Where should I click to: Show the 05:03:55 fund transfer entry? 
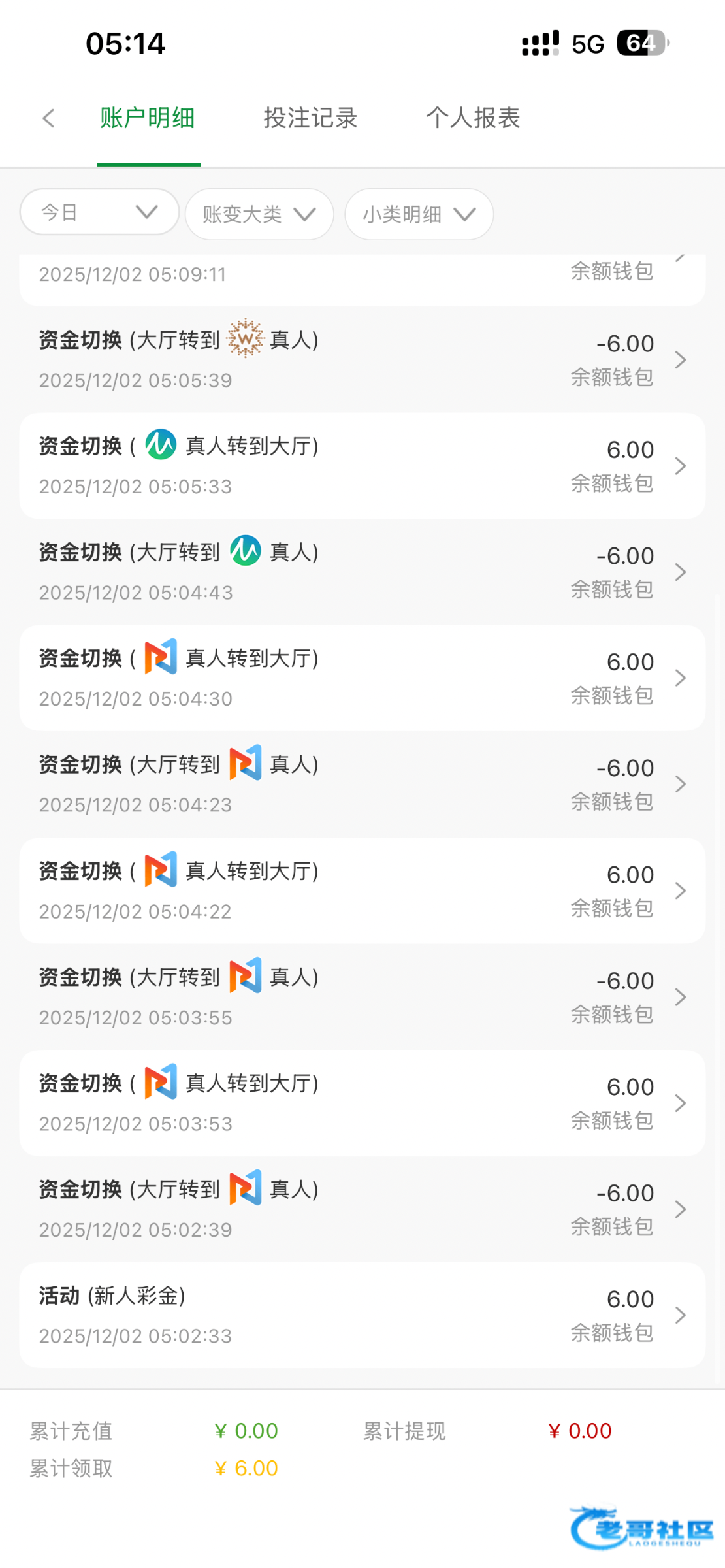point(362,997)
